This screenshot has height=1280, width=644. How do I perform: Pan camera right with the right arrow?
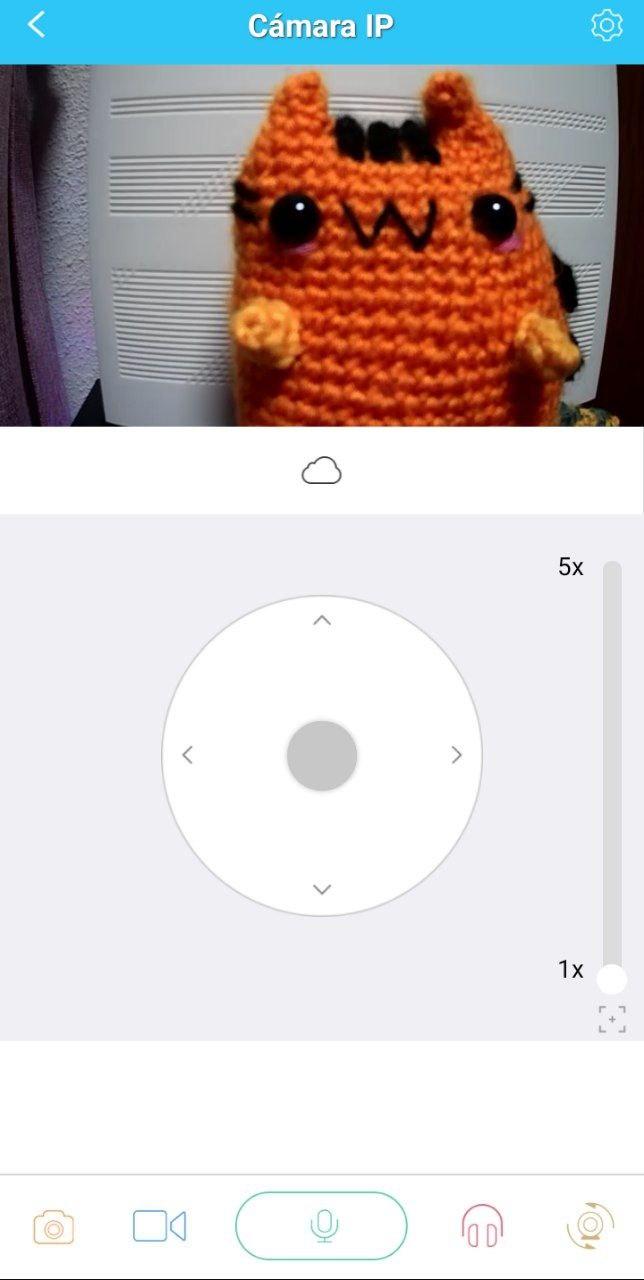click(456, 755)
